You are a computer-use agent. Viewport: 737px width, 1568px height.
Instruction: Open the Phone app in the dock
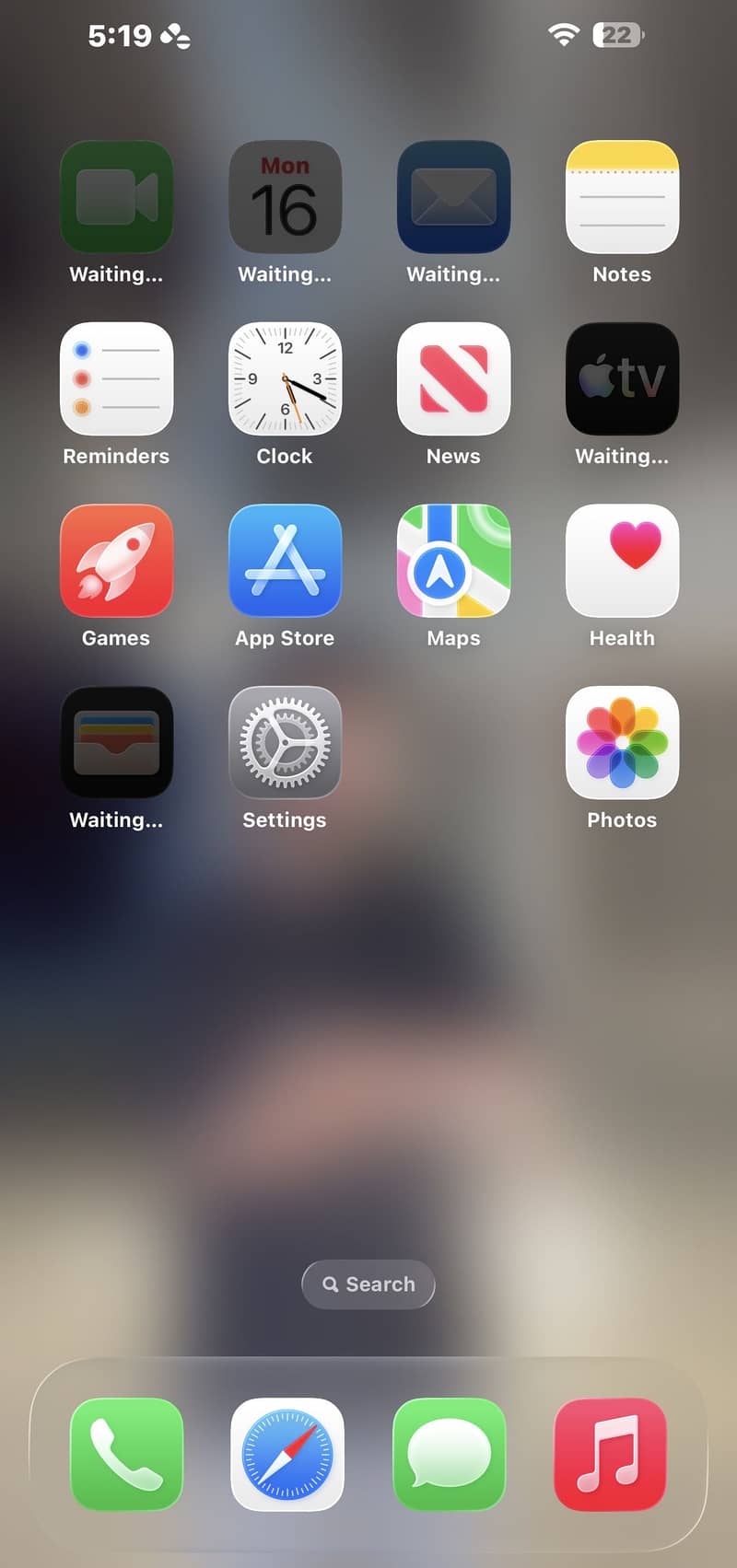tap(127, 1455)
